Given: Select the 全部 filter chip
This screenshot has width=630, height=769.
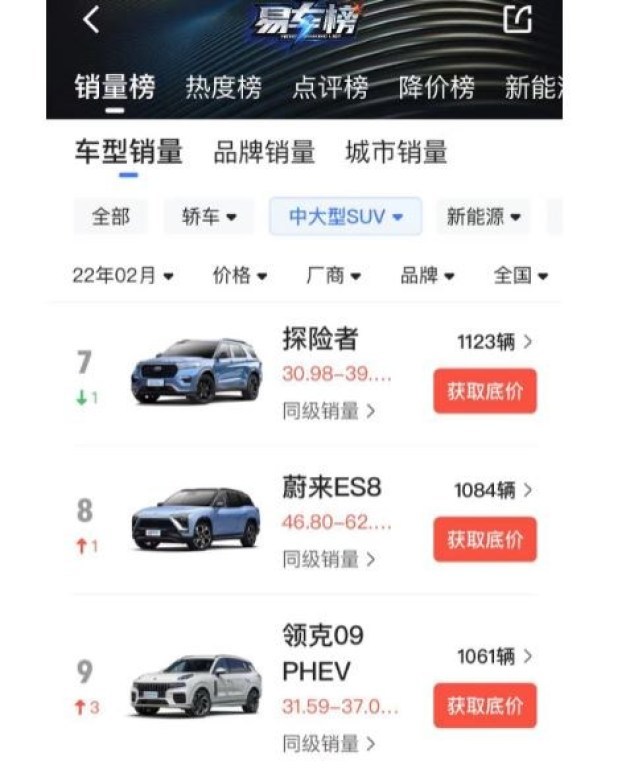Looking at the screenshot, I should pyautogui.click(x=110, y=216).
